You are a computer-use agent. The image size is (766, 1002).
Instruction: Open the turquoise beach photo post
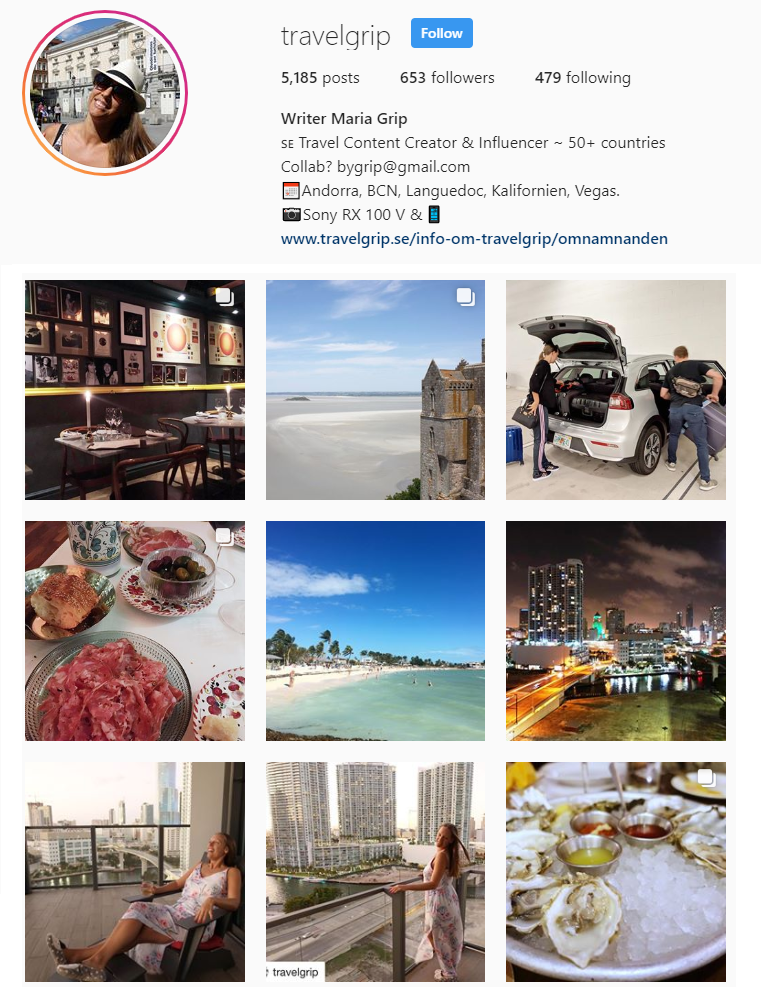375,630
